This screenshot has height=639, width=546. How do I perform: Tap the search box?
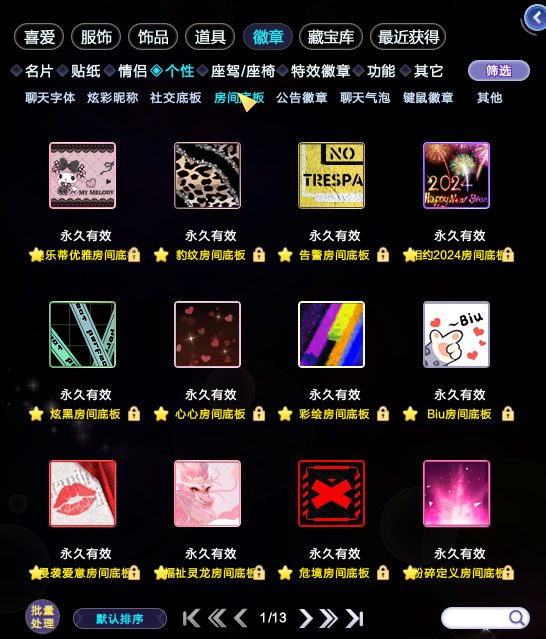tap(485, 618)
